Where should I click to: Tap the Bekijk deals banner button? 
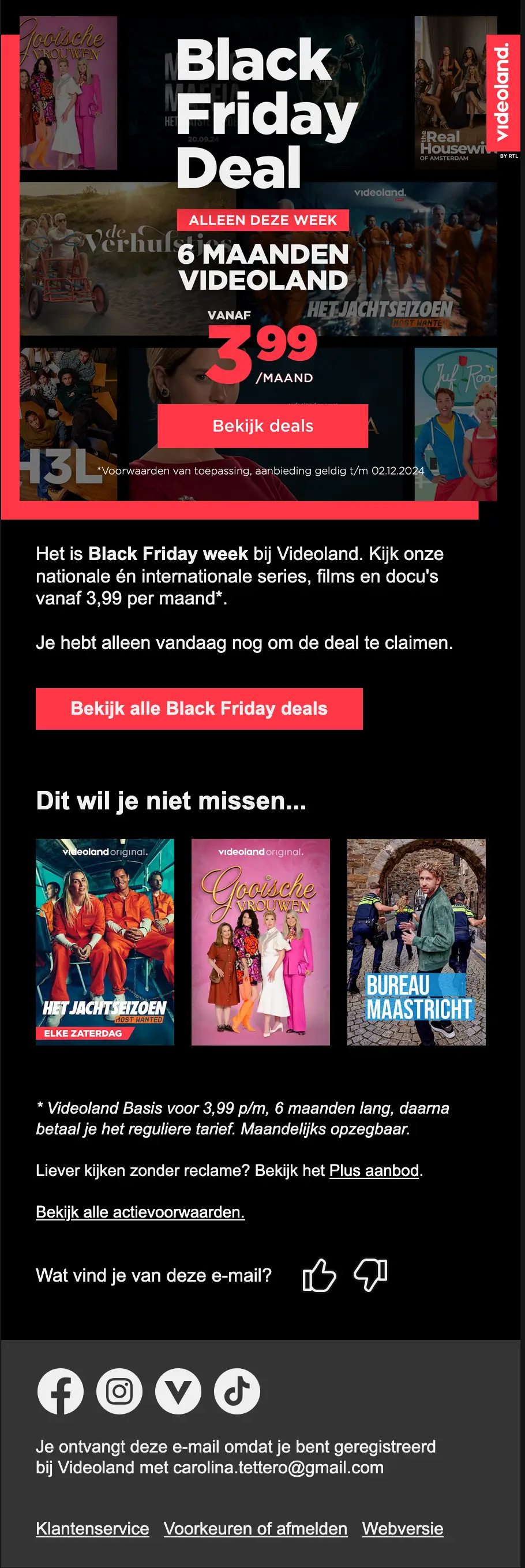262,425
